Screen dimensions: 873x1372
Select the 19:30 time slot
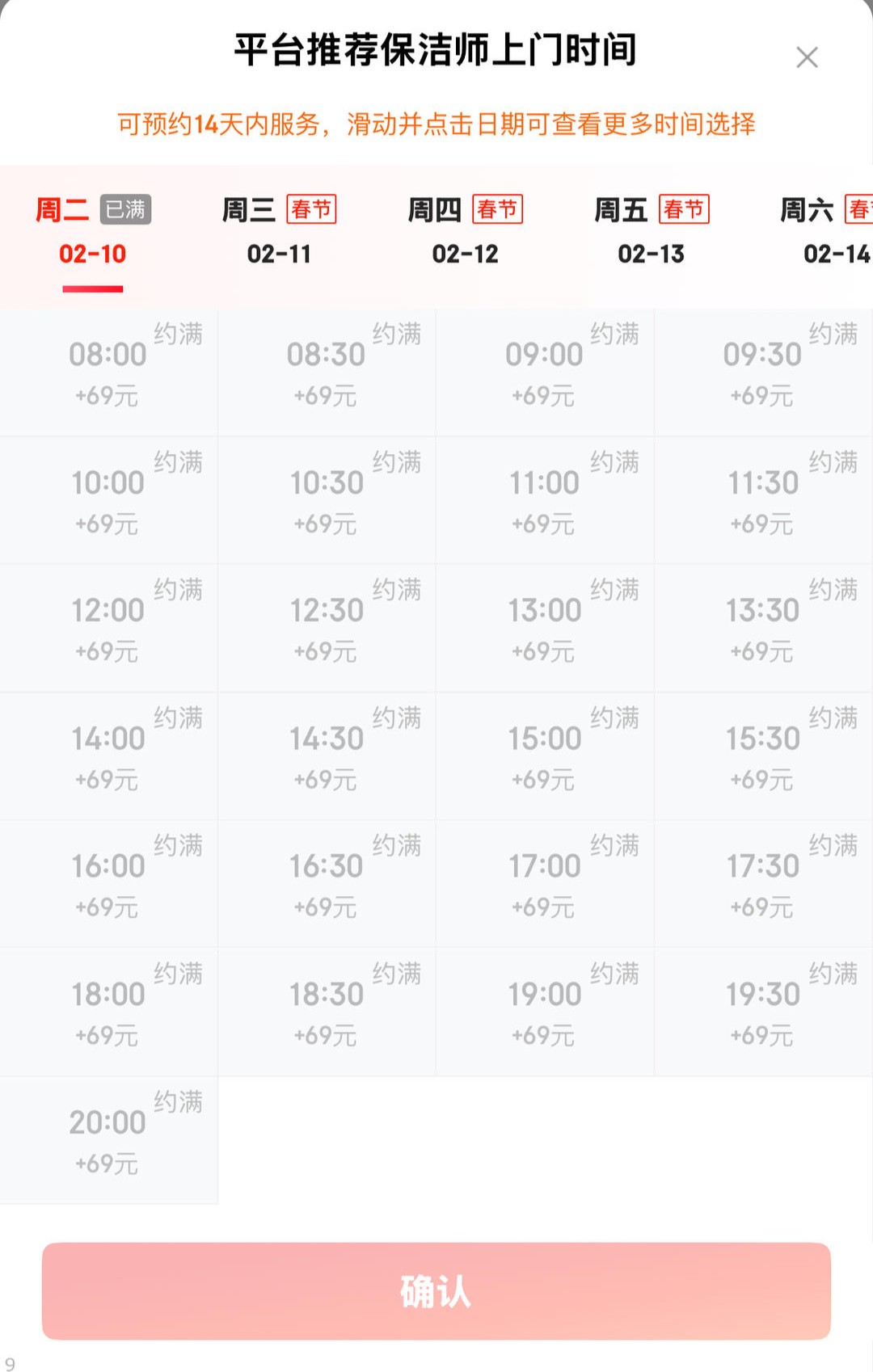pos(763,1011)
